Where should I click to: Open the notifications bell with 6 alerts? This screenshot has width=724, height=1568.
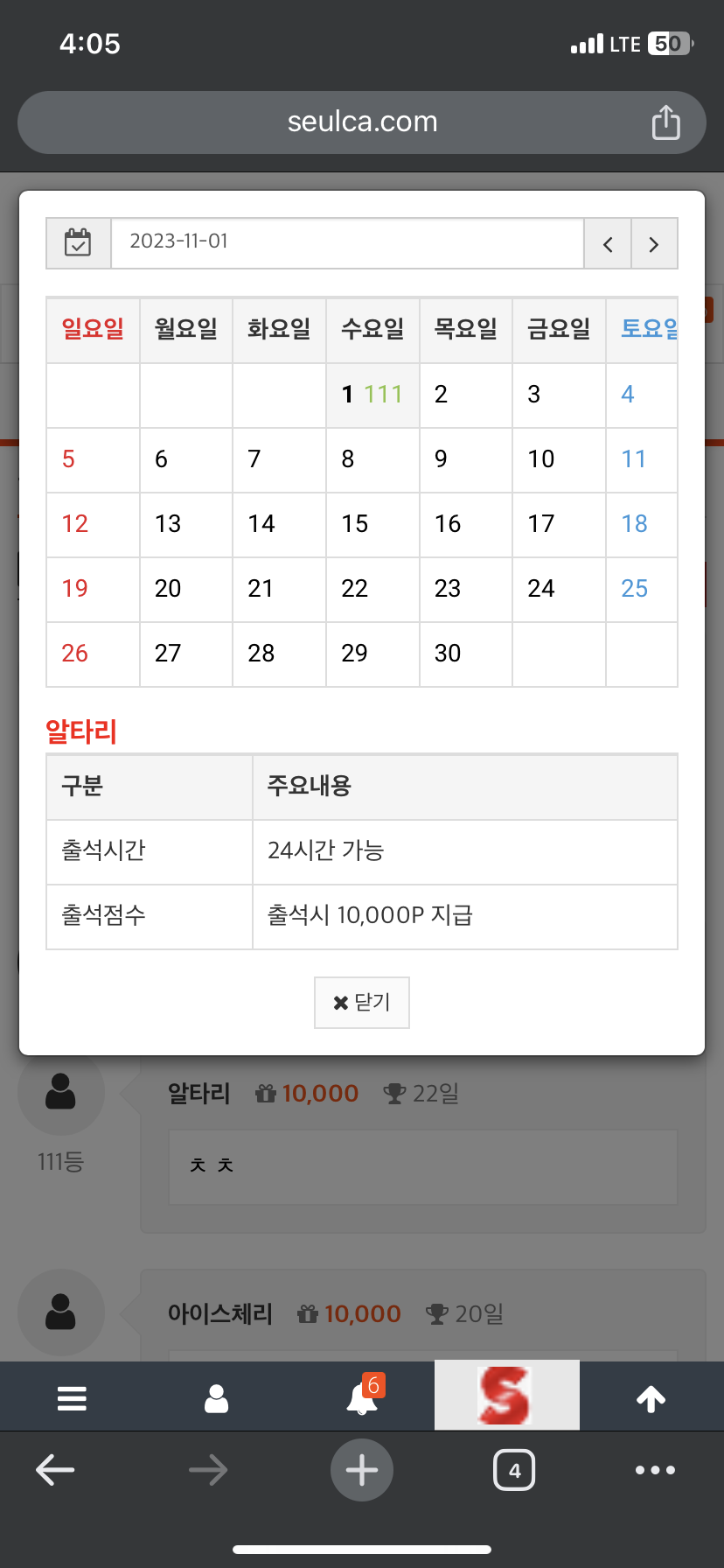[x=363, y=1396]
